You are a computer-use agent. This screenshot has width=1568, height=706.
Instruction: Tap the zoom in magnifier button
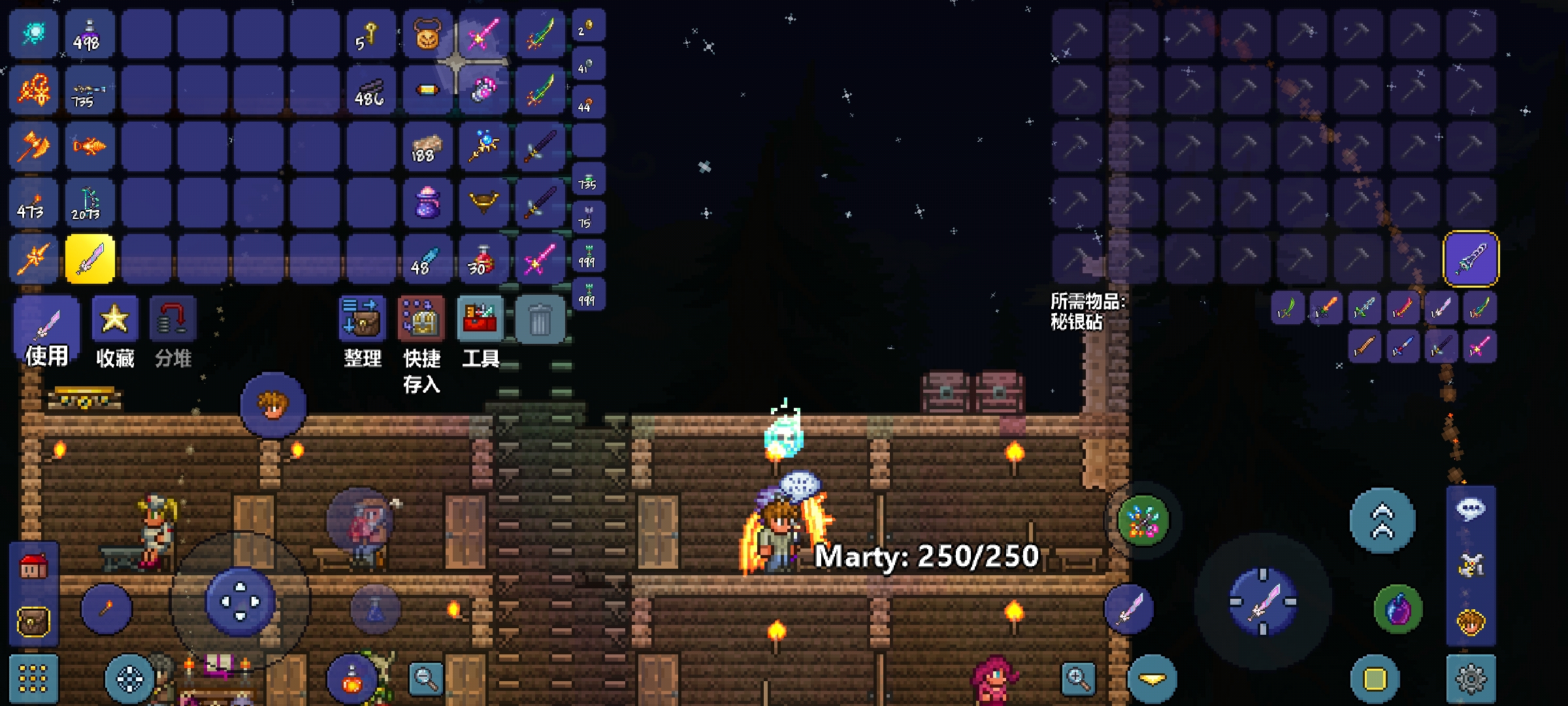coord(1078,679)
